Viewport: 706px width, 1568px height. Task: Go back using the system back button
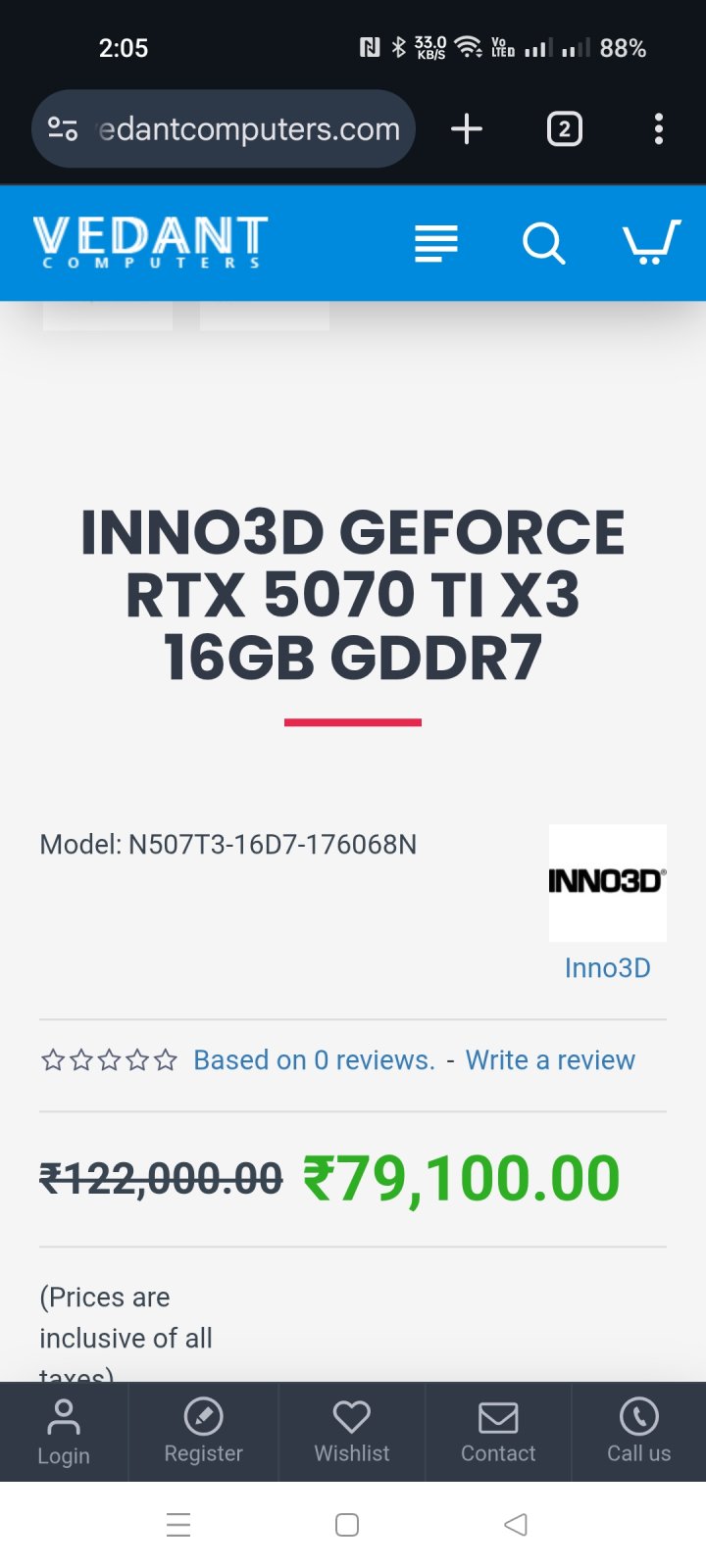(516, 1524)
